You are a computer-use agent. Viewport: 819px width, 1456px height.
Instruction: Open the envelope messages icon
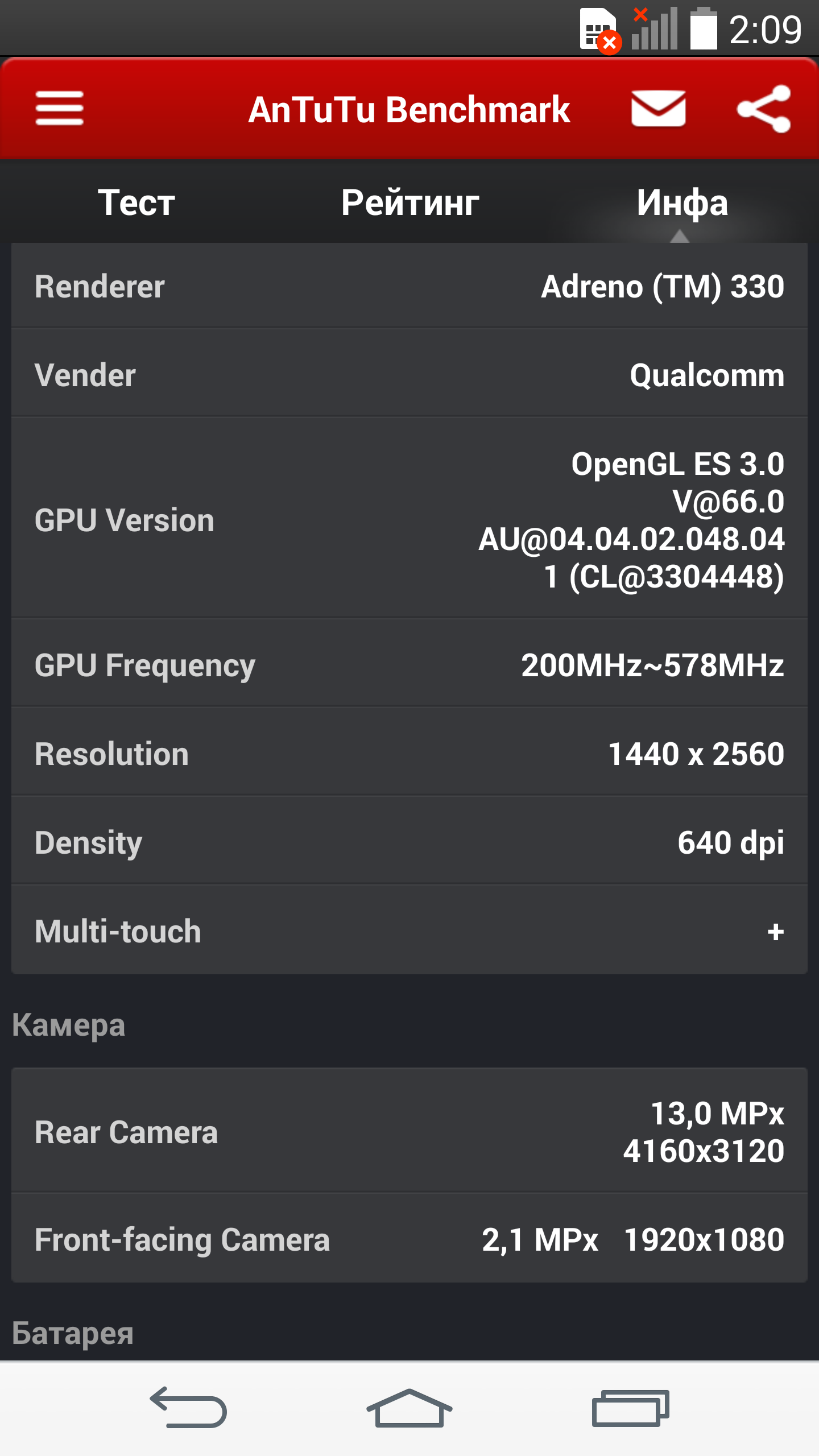click(x=658, y=108)
